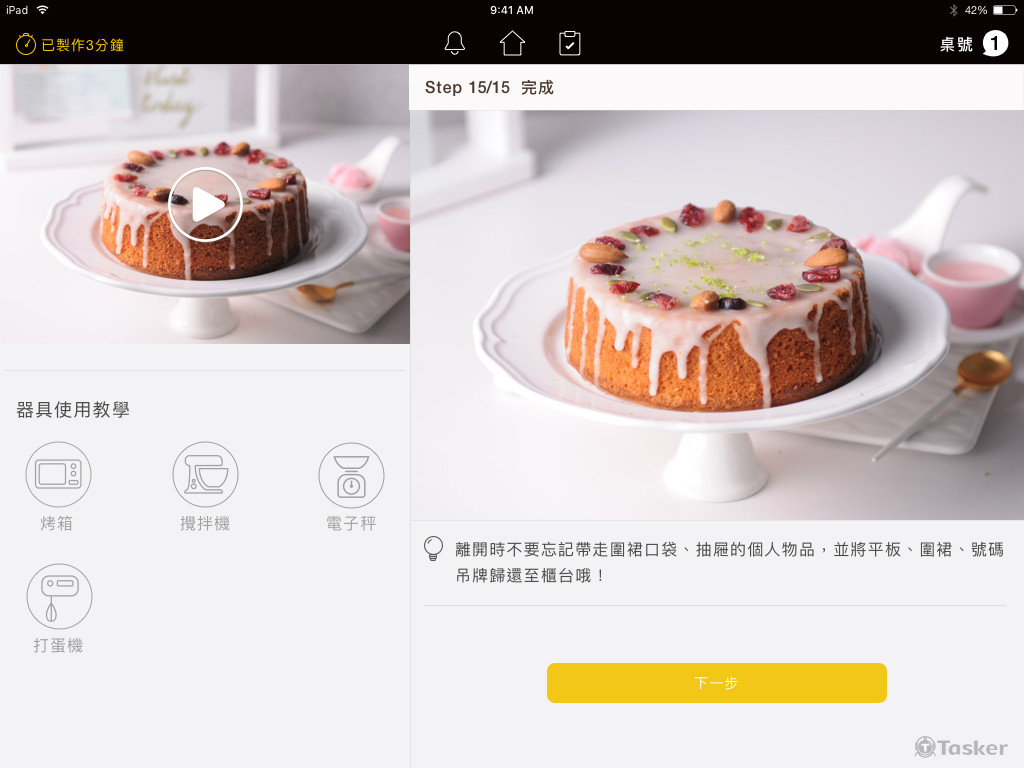Open the 烤箱 oven usage tutorial
Image resolution: width=1024 pixels, height=768 pixels.
58,475
